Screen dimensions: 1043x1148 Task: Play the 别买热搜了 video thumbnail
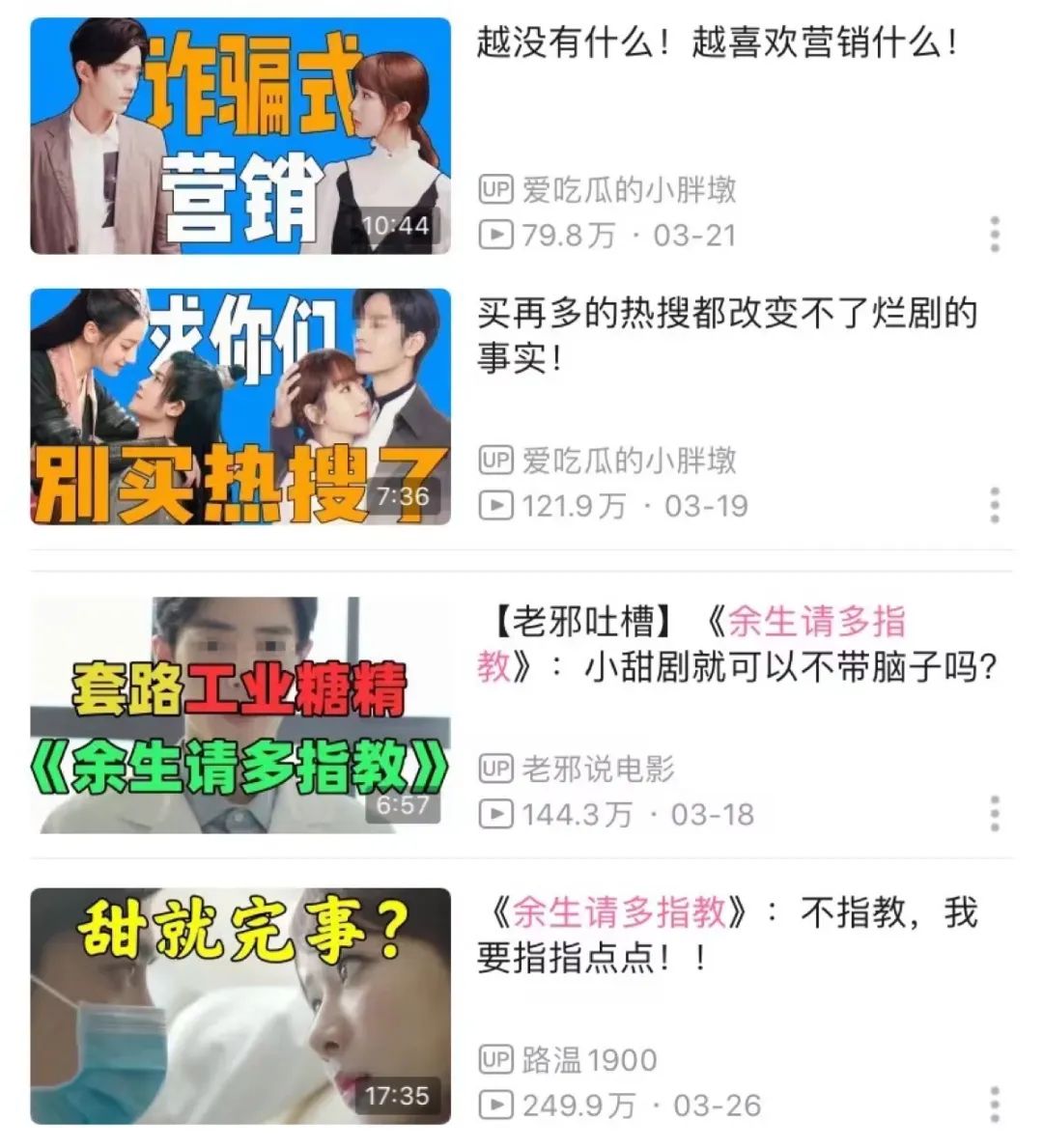tap(240, 406)
